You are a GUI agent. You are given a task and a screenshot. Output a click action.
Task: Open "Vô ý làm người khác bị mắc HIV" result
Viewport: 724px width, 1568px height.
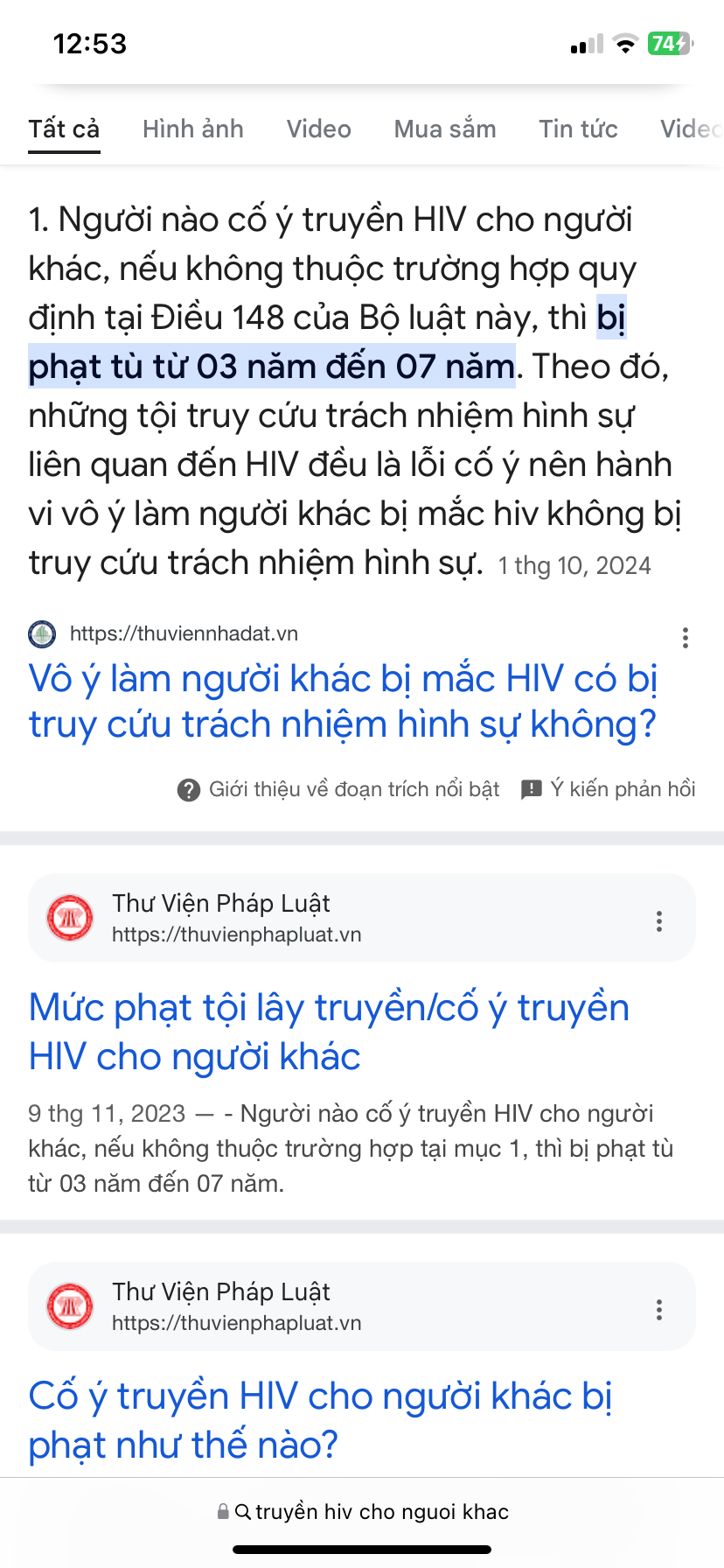coord(342,702)
